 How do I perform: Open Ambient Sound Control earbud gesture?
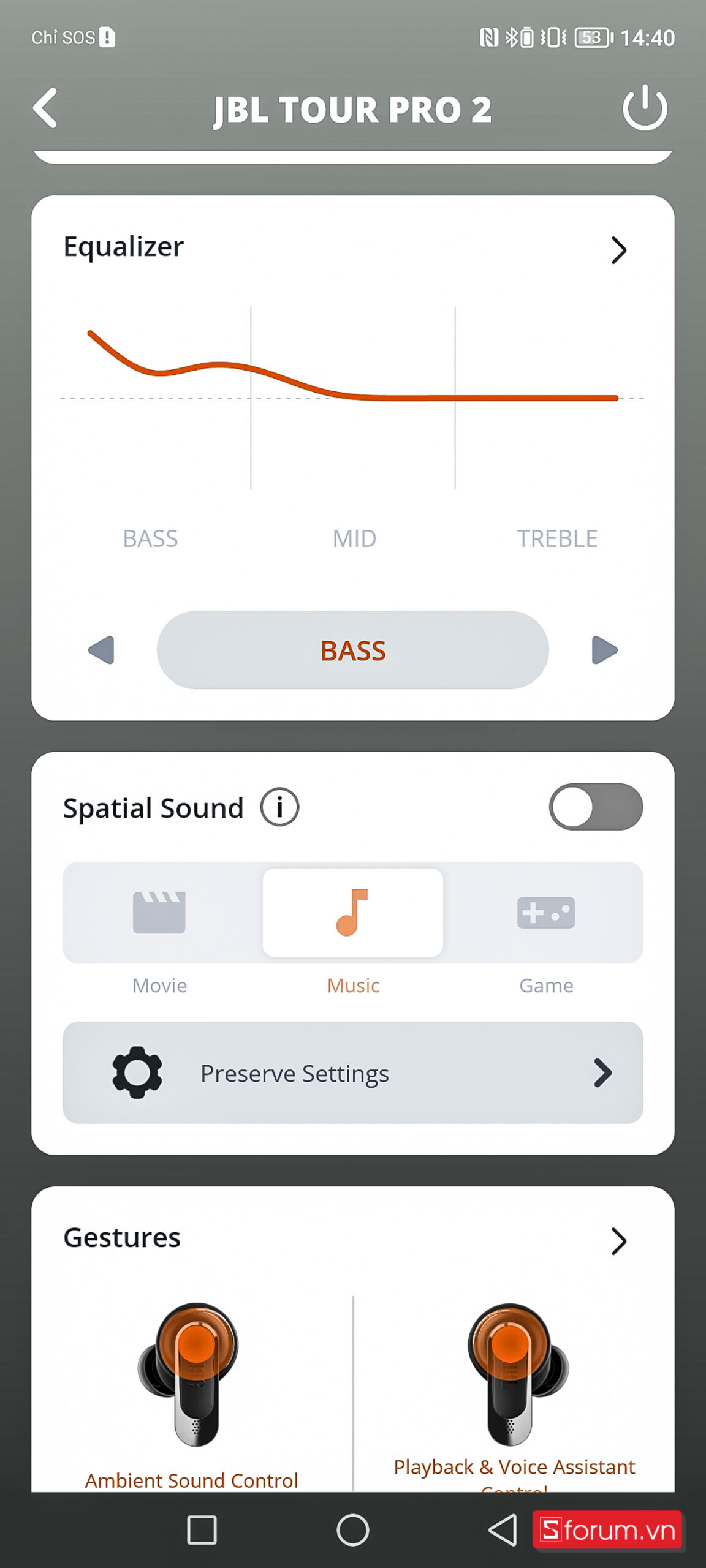(x=192, y=1384)
